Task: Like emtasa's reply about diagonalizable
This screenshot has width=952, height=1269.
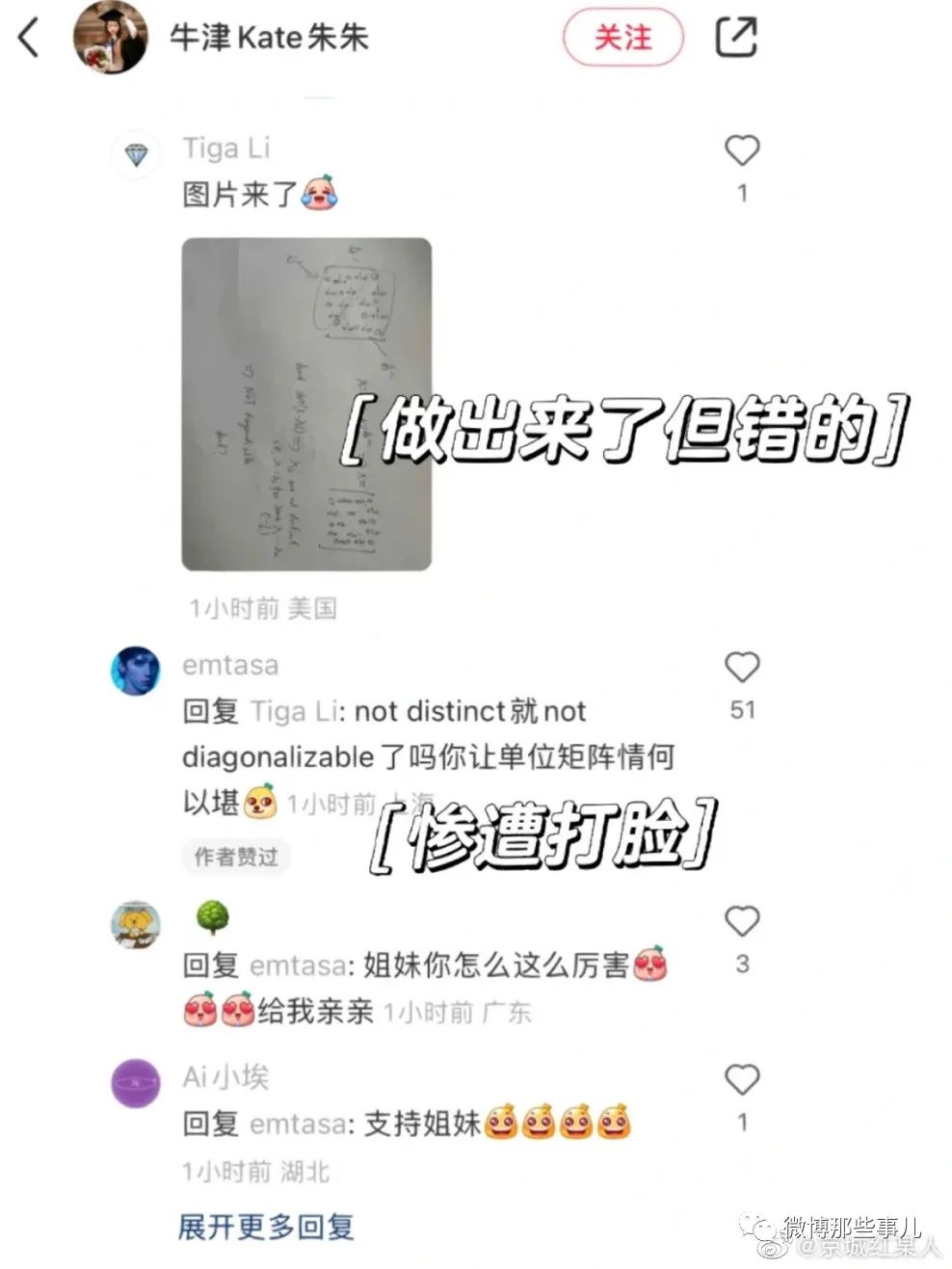Action: pos(742,668)
